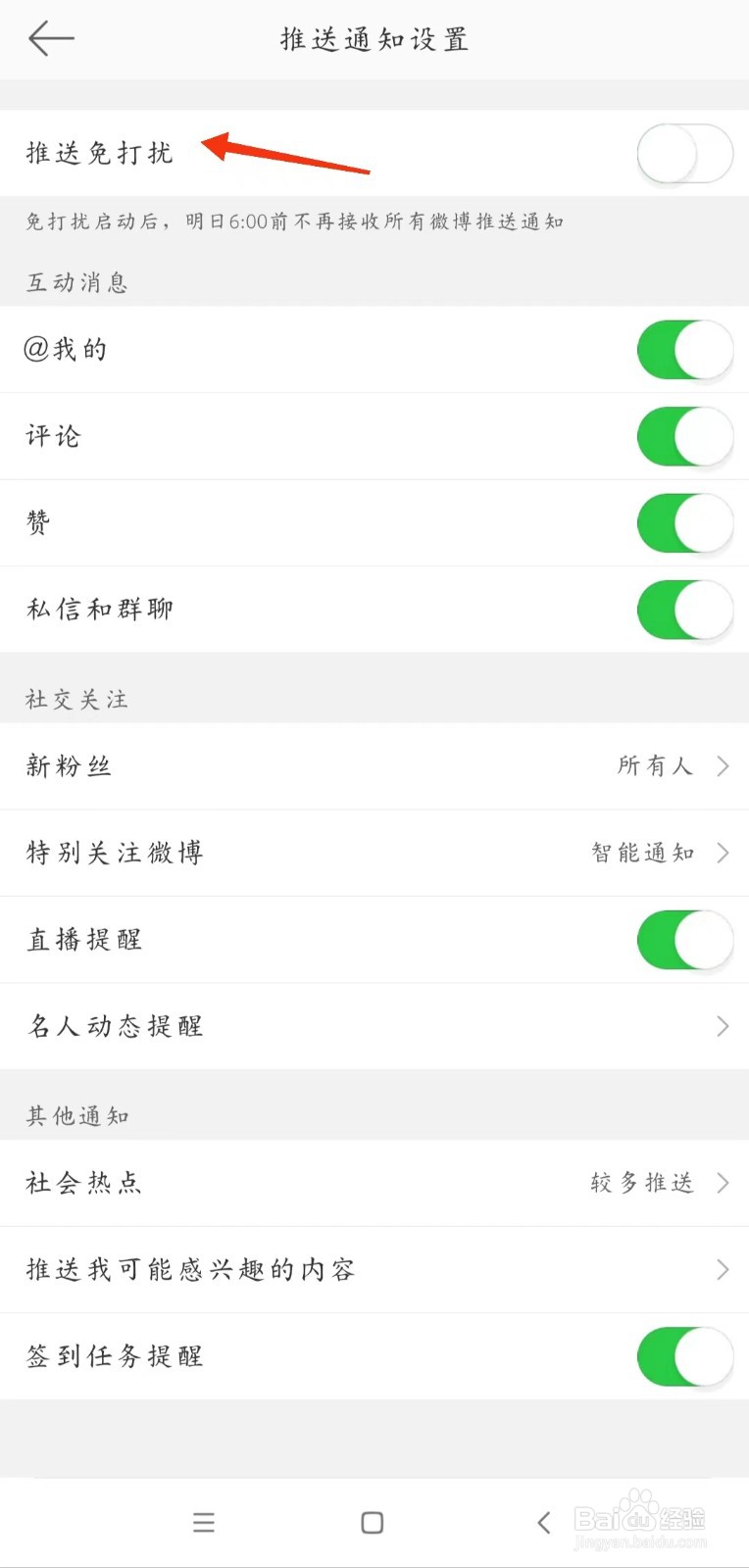Viewport: 749px width, 1568px height.
Task: Tap the 较多推送 label for hot topics
Action: click(640, 1183)
